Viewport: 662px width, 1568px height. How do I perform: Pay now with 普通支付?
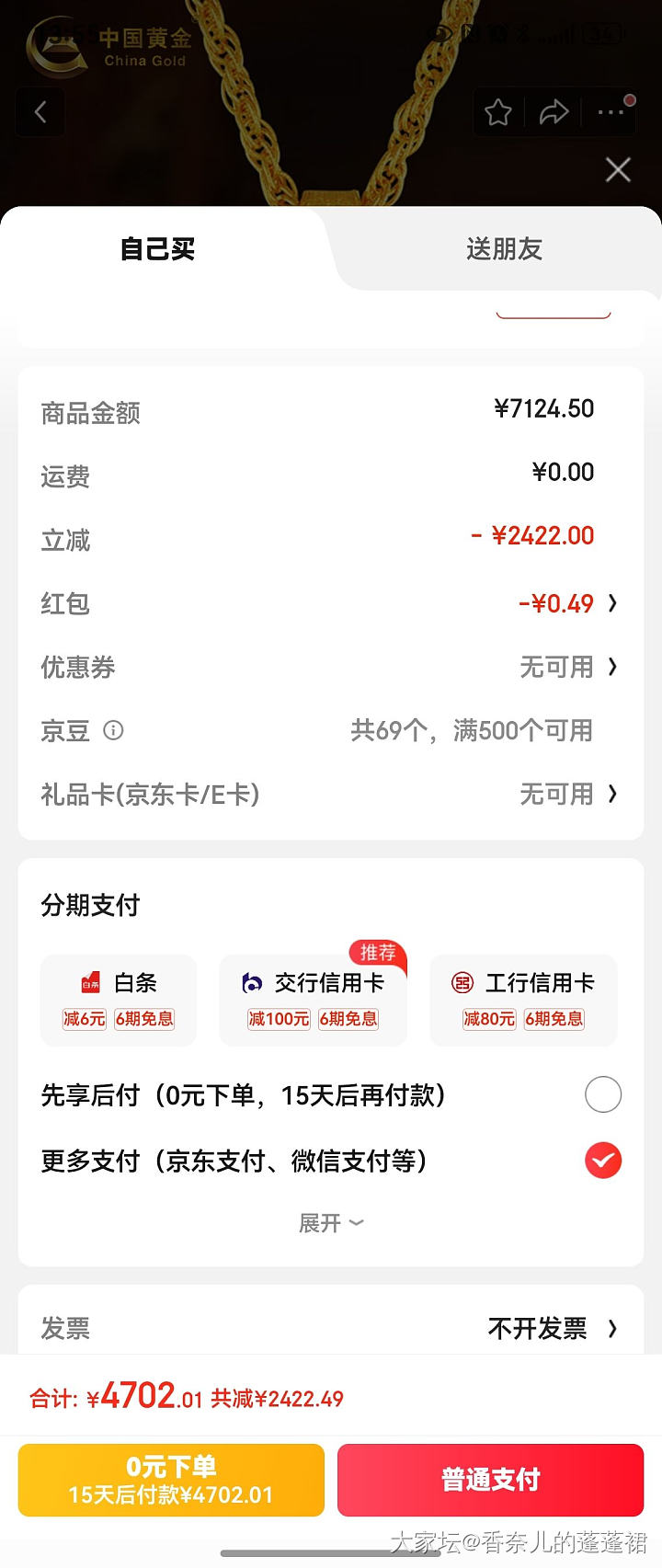490,1479
